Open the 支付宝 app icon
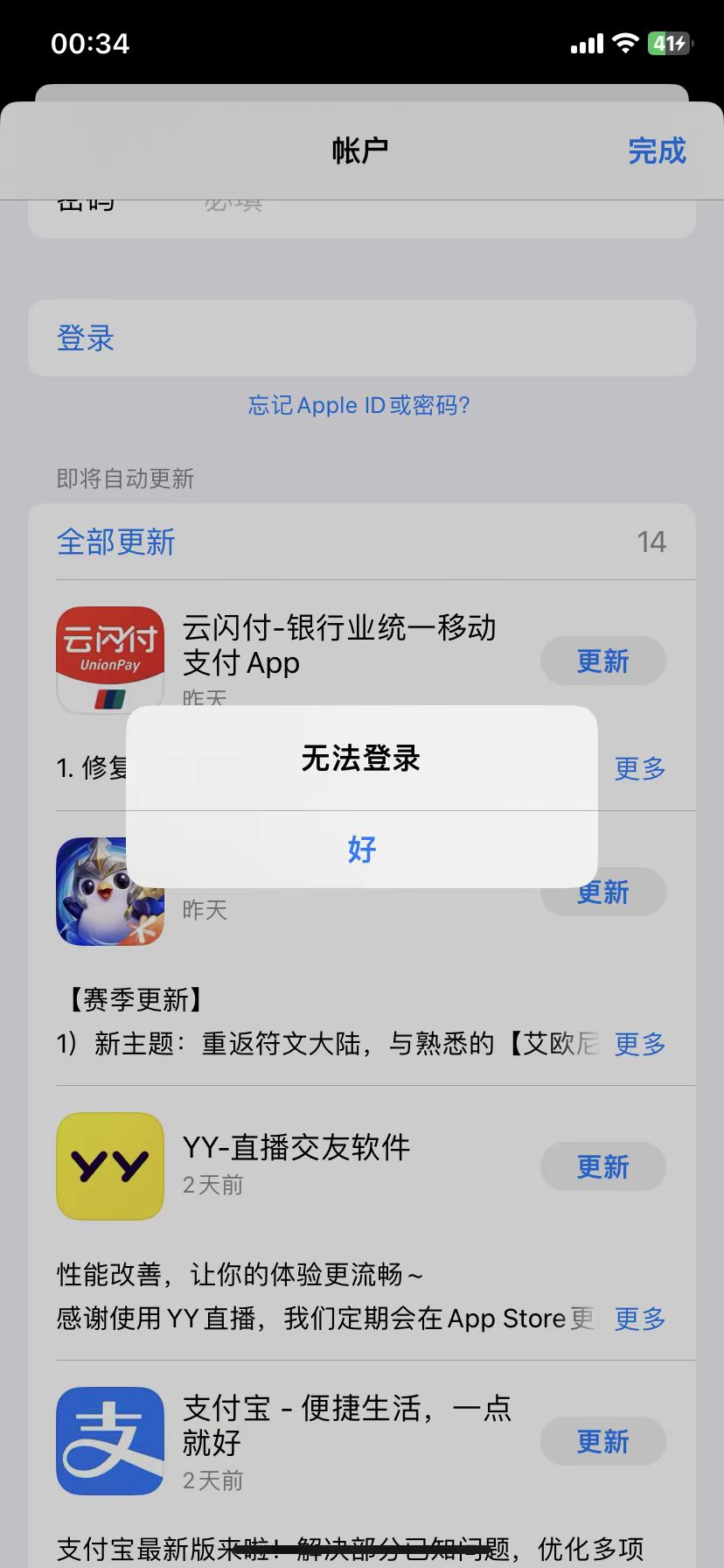Image resolution: width=724 pixels, height=1568 pixels. (110, 1441)
